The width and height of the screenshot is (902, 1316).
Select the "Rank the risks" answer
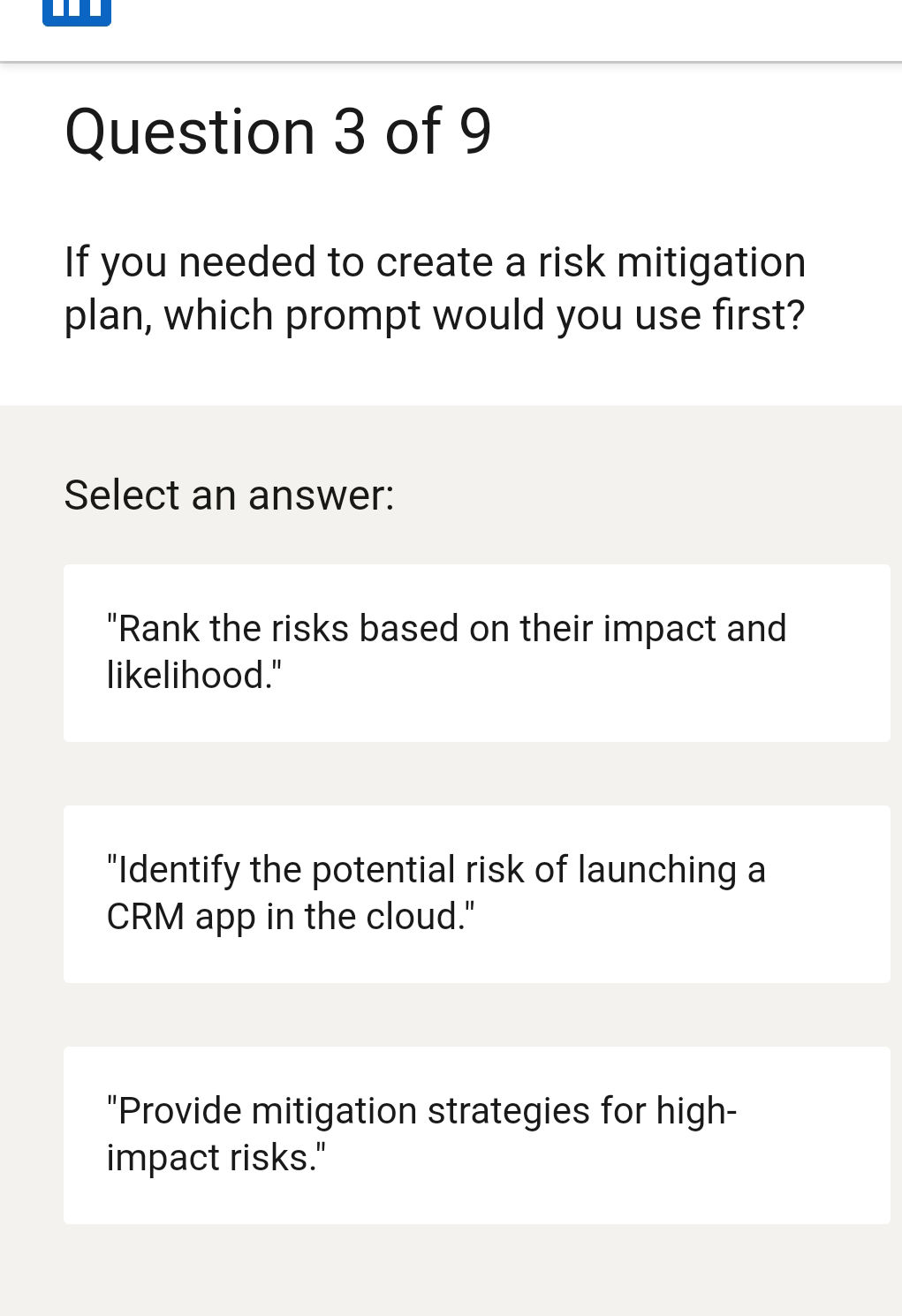point(476,653)
